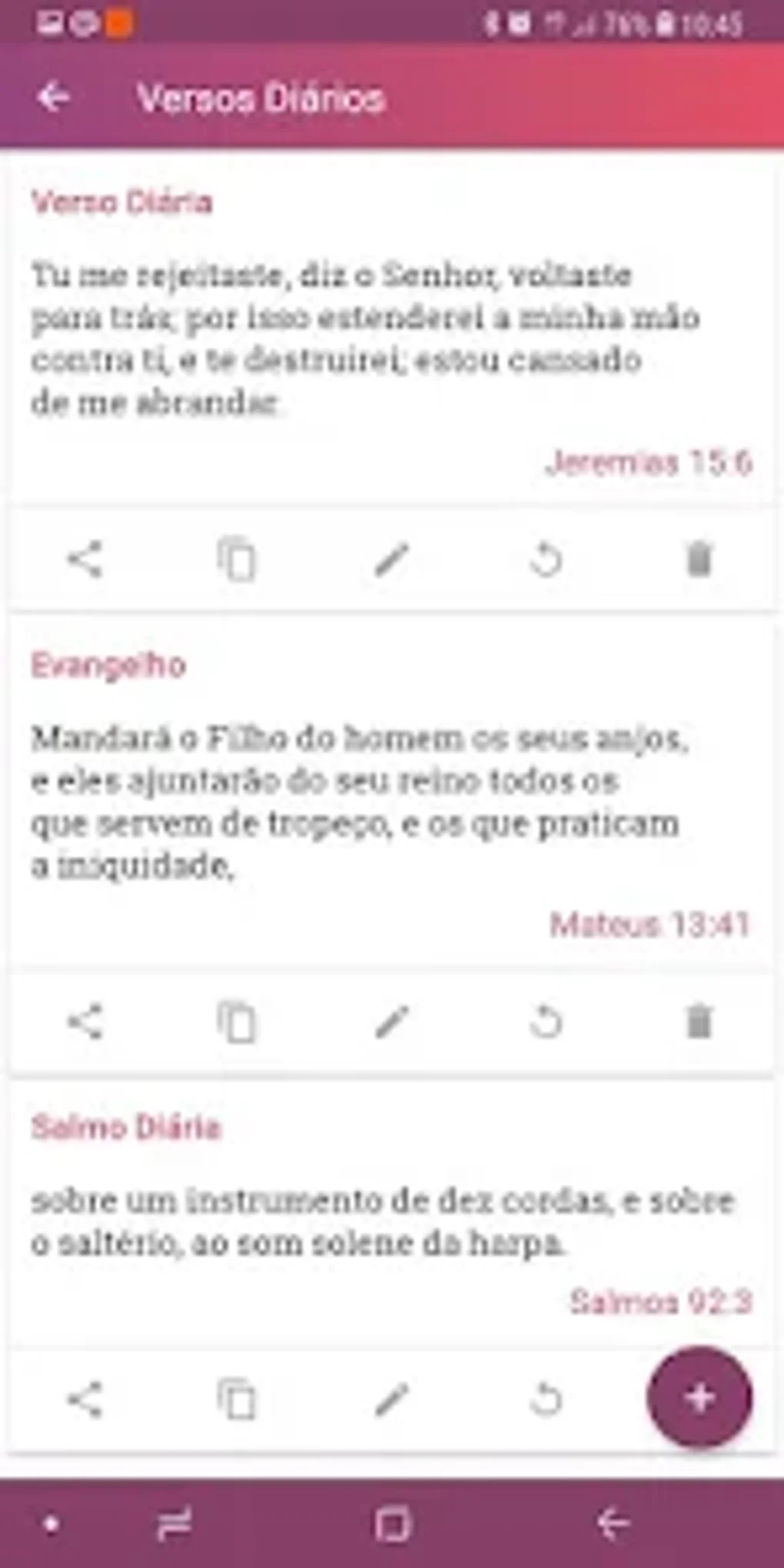The height and width of the screenshot is (1568, 784).
Task: Copy the Jeremias 15:6 verse
Action: click(237, 559)
